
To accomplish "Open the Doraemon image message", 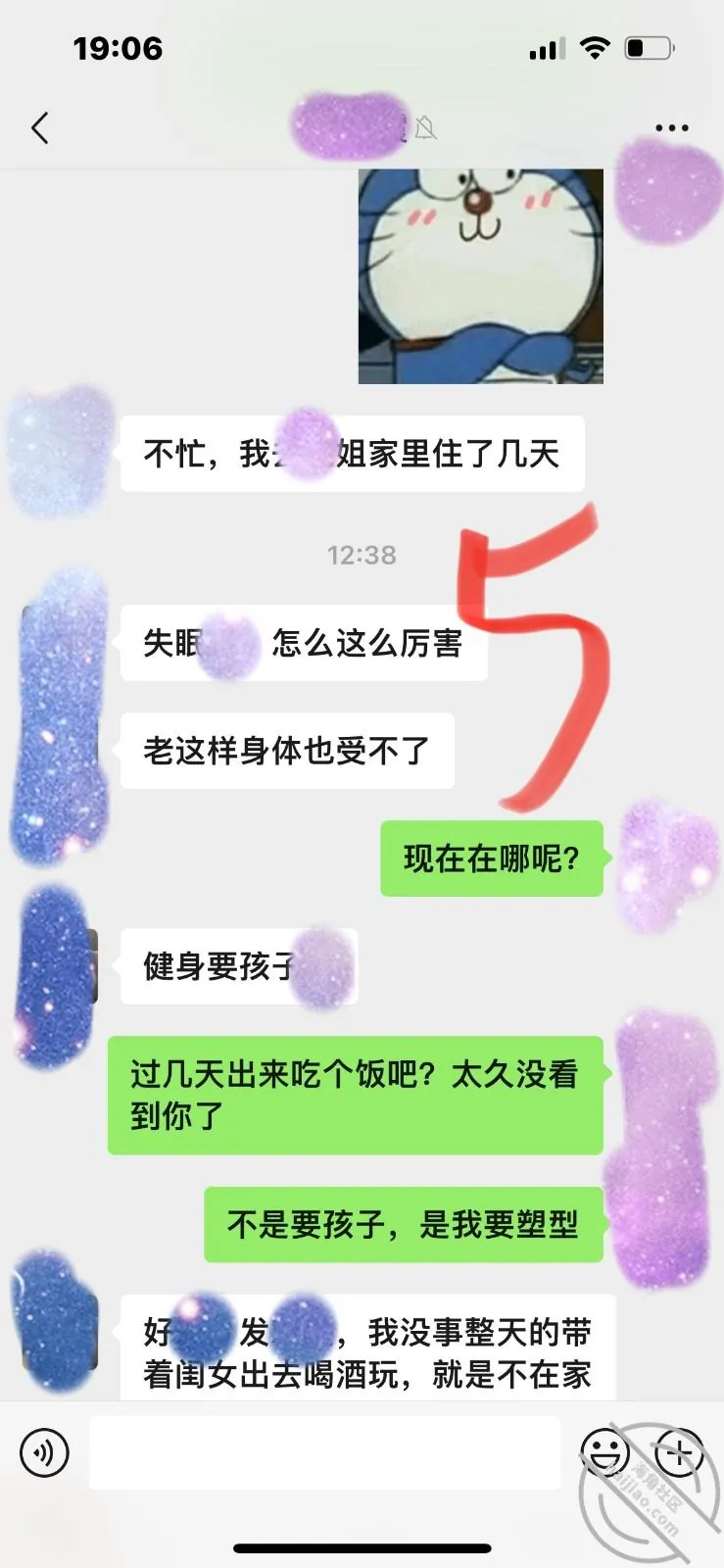I will pos(481,275).
